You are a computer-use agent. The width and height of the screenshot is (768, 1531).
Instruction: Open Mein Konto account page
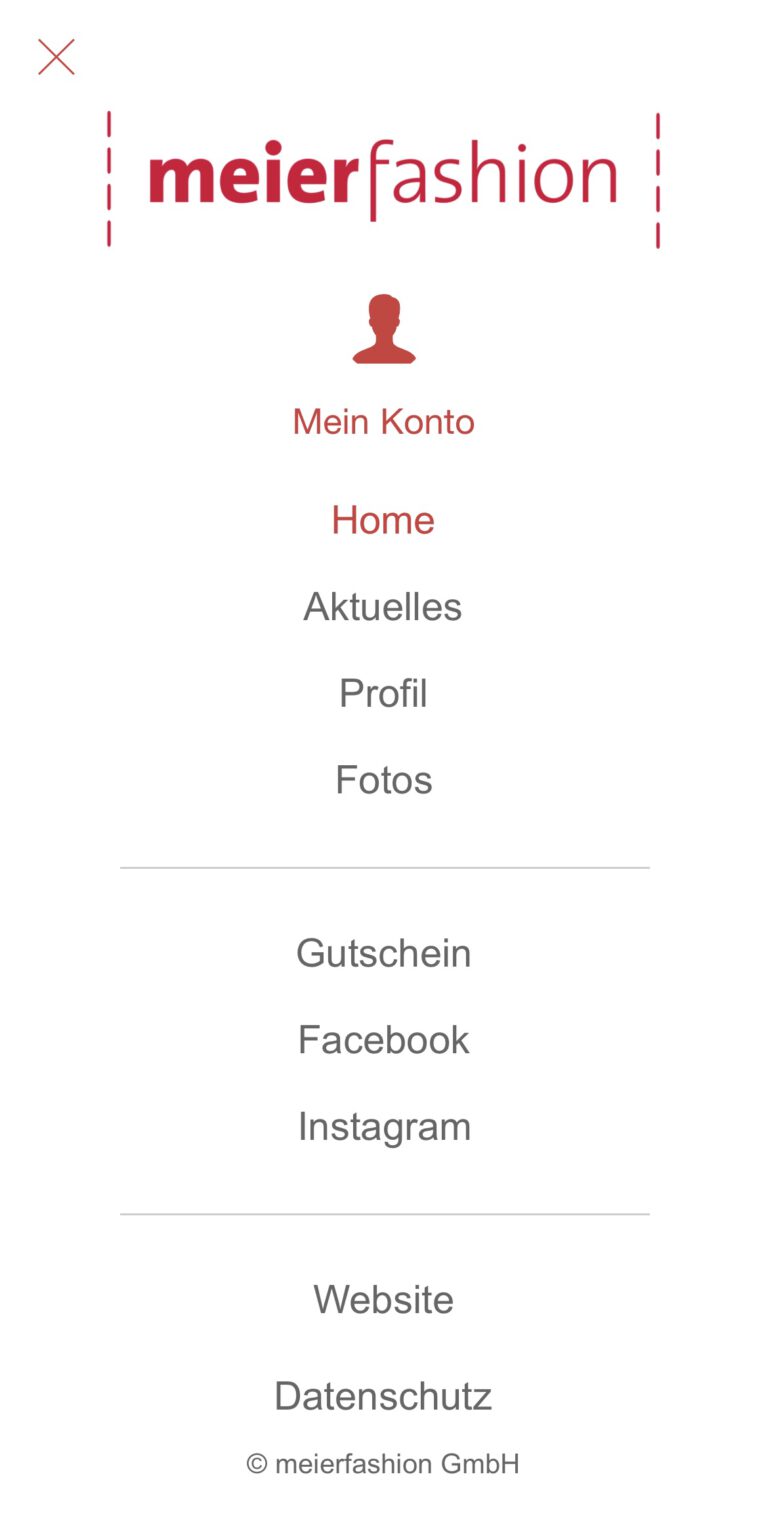pos(383,421)
